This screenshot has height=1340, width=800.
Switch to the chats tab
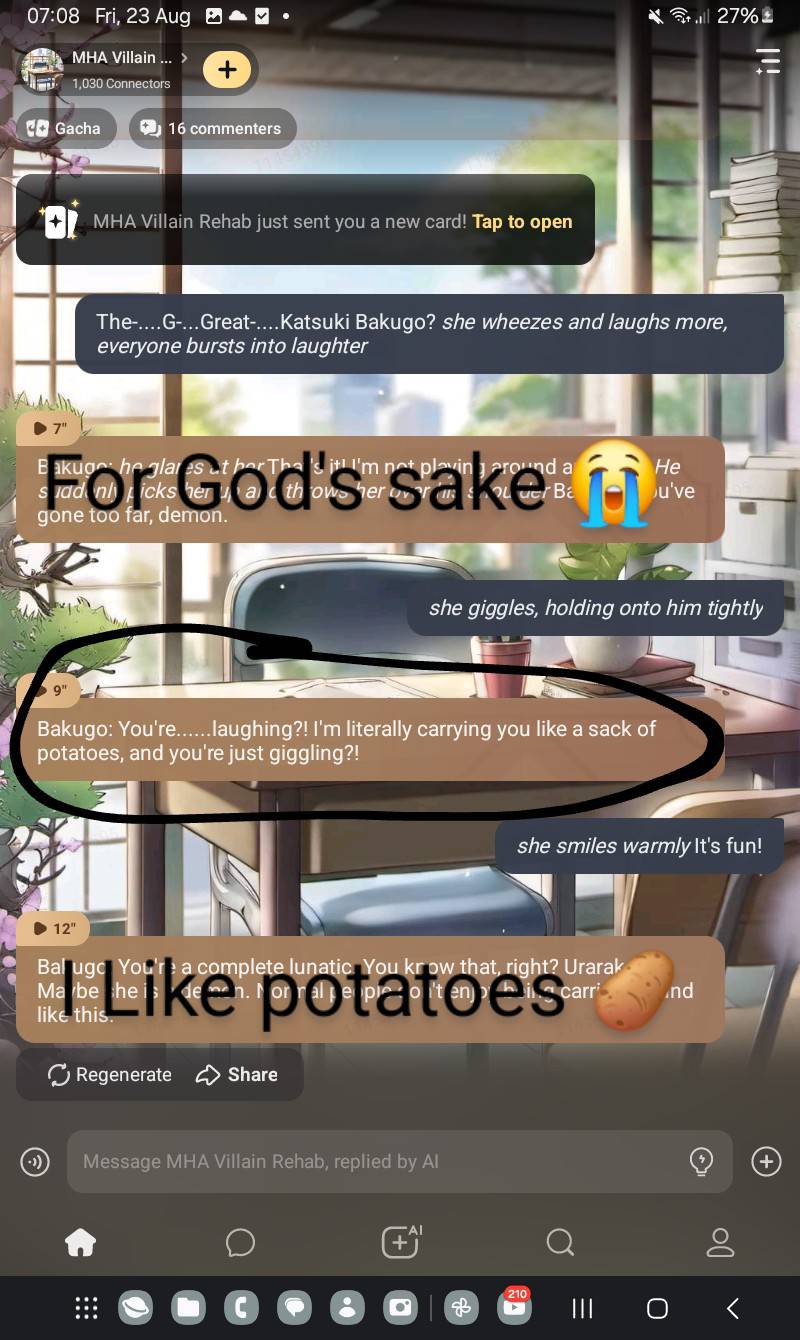240,1243
